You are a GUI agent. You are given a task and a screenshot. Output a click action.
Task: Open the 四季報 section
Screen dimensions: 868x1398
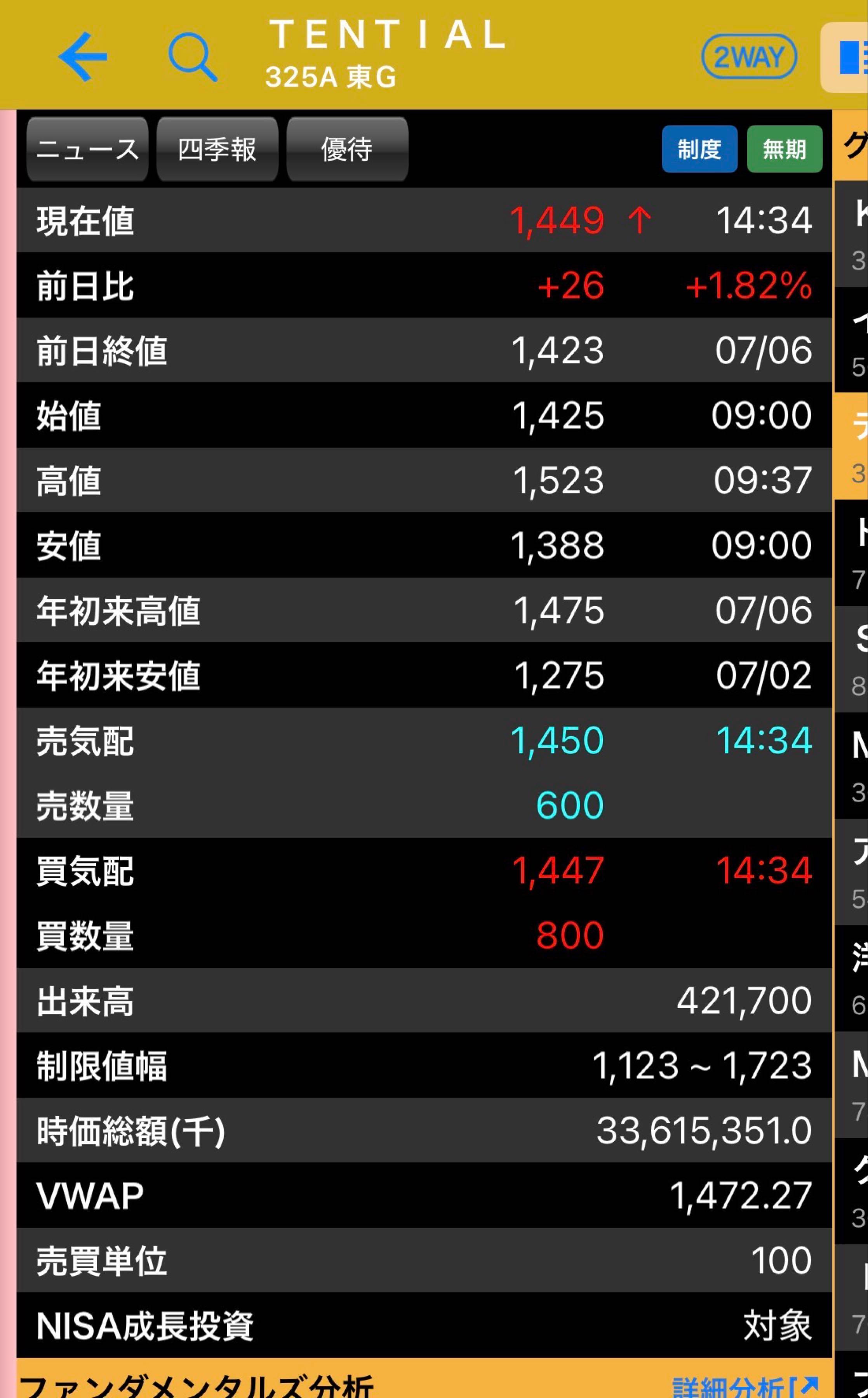(x=217, y=149)
